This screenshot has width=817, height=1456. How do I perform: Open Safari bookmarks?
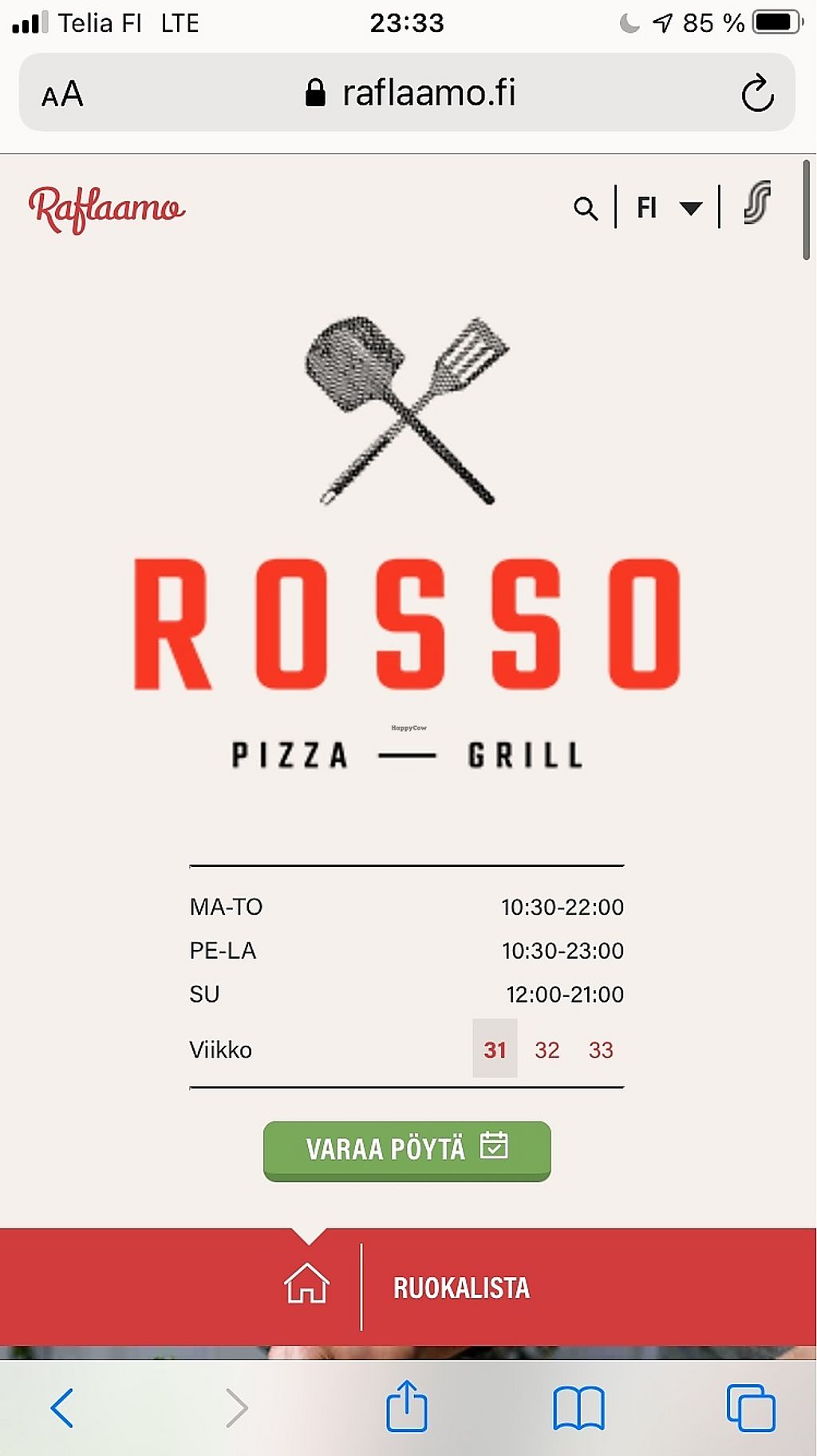[578, 1407]
